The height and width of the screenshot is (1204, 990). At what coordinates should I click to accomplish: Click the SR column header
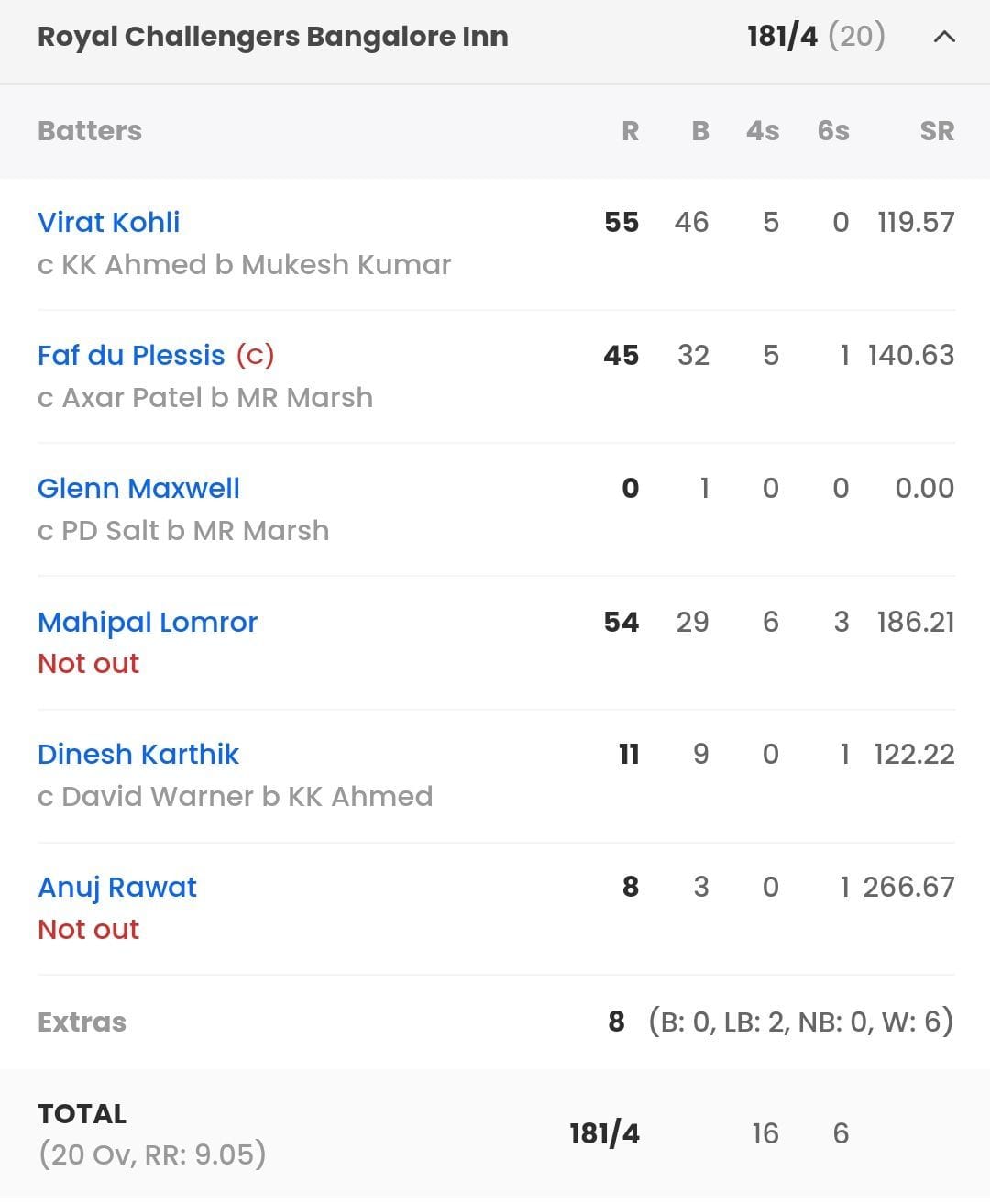(937, 130)
